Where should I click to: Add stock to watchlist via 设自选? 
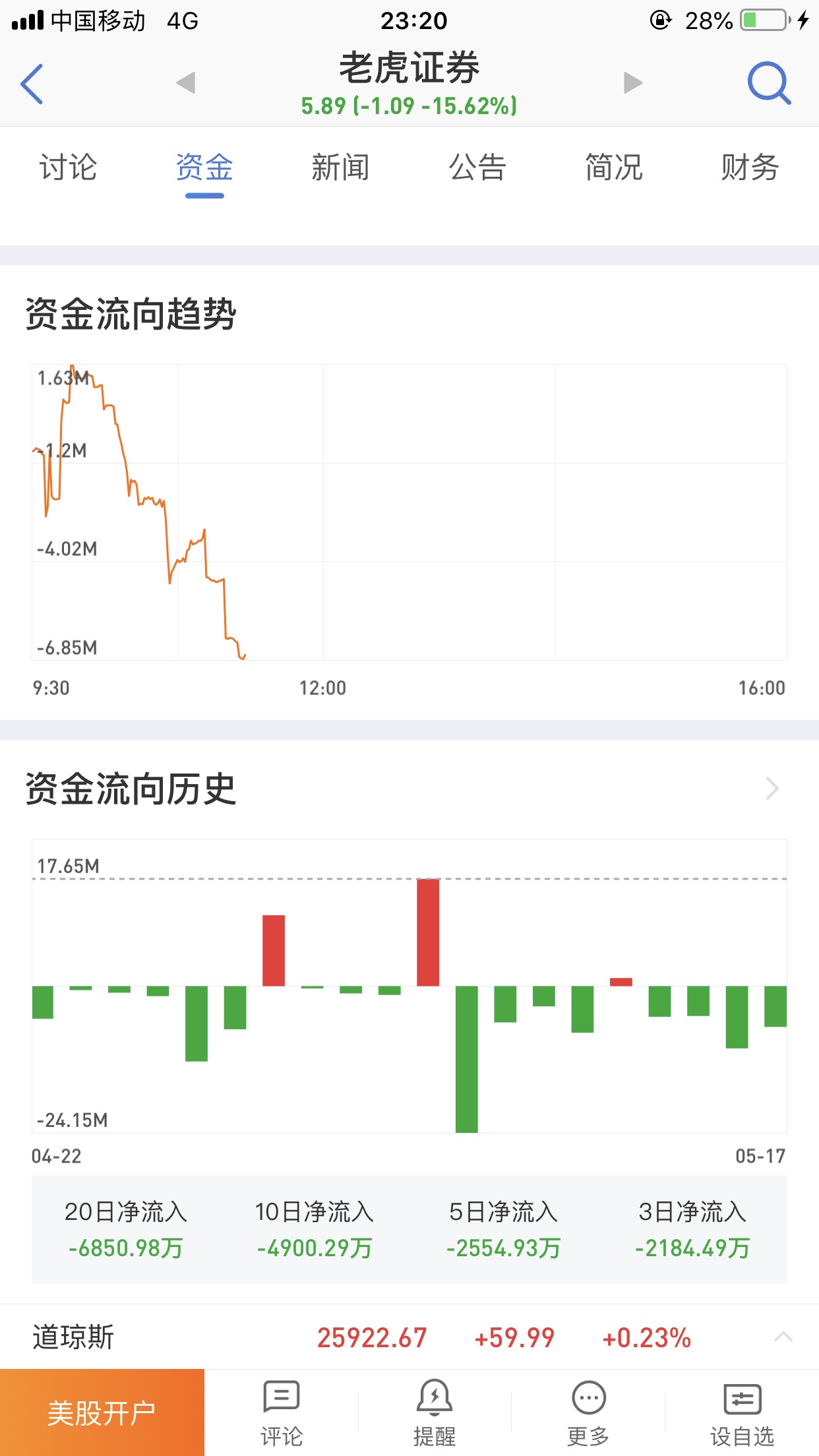[x=742, y=1412]
